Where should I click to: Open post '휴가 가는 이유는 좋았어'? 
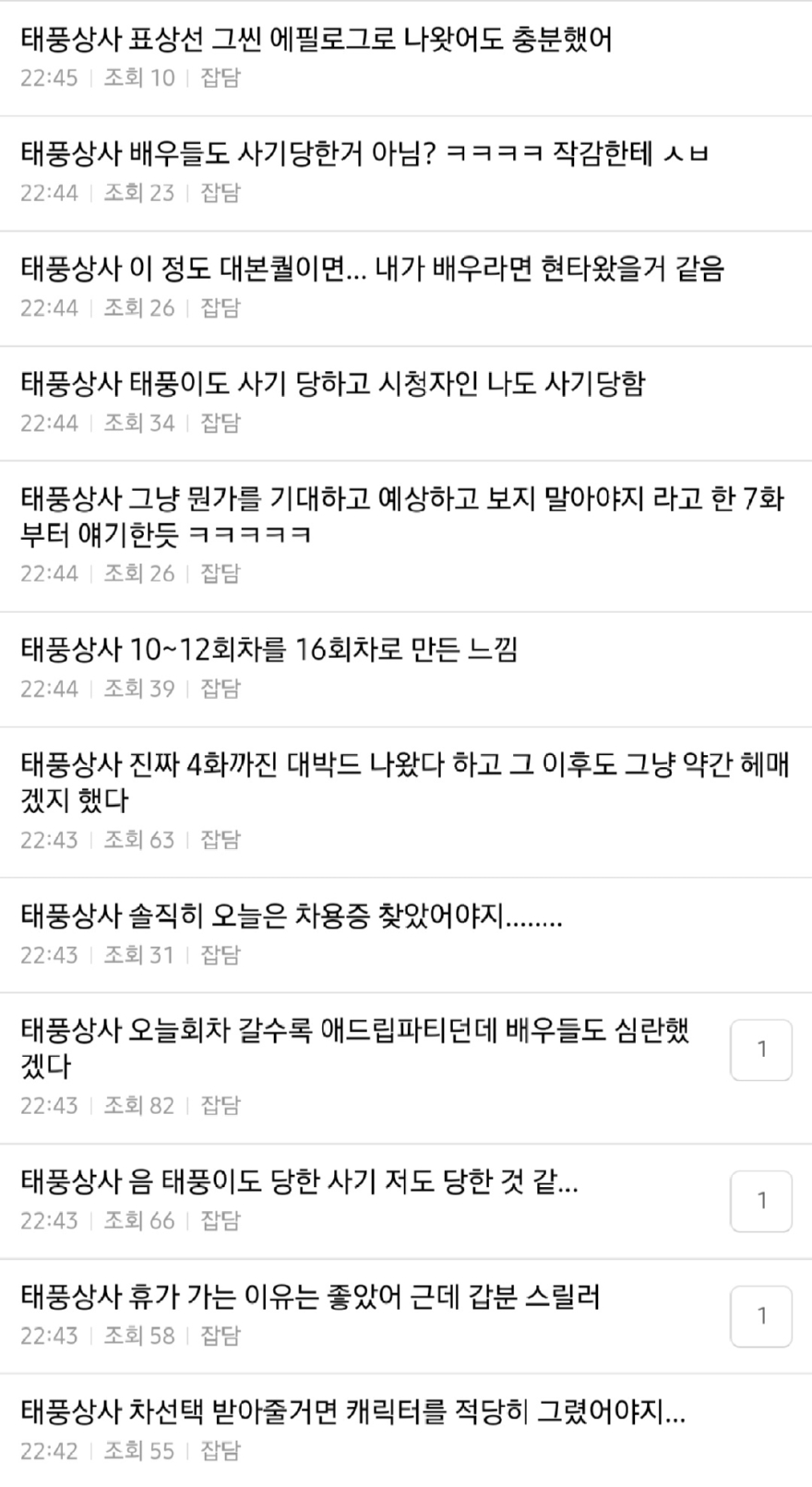tap(310, 1297)
